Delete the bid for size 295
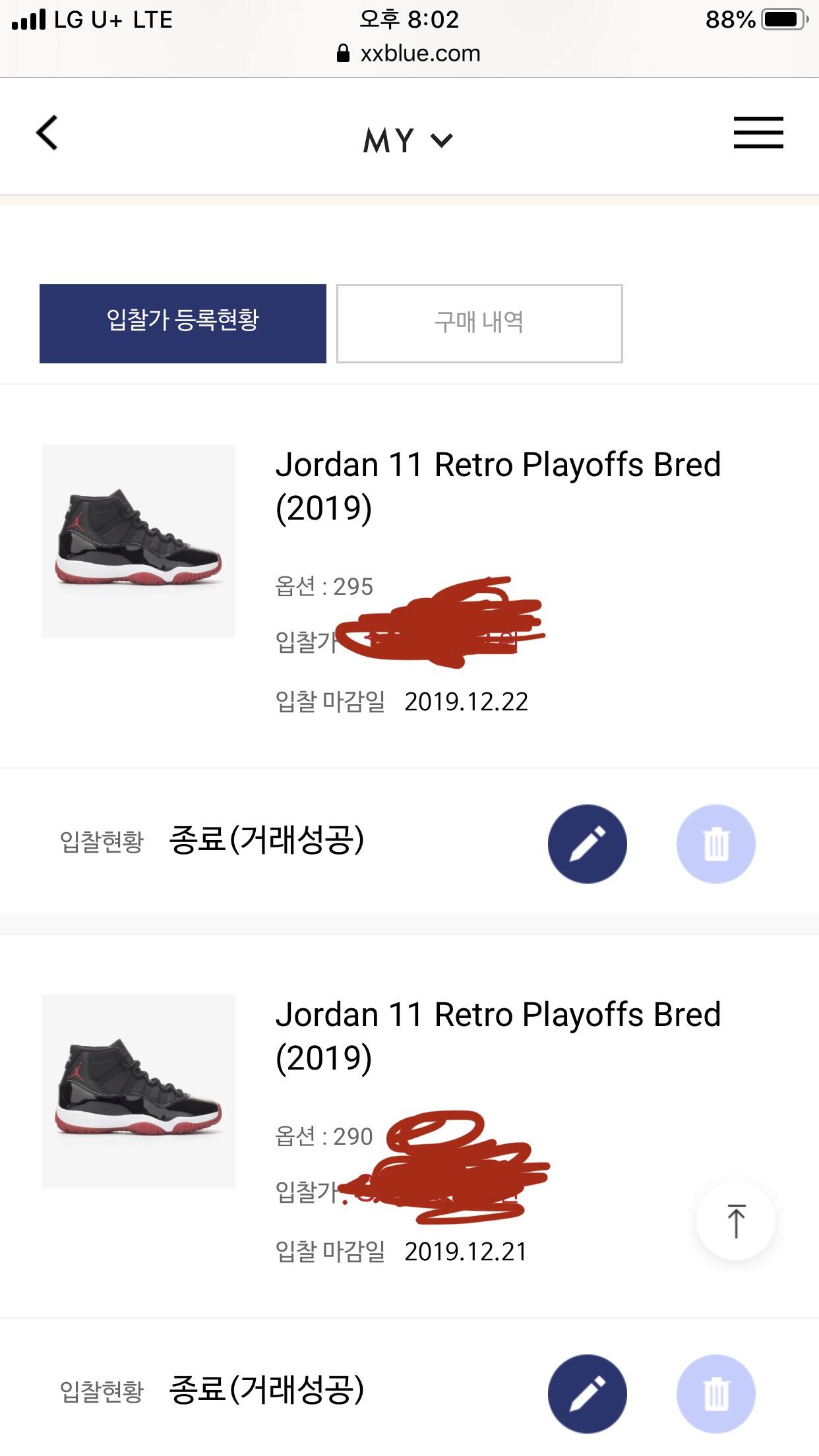Image resolution: width=819 pixels, height=1456 pixels. coord(715,844)
